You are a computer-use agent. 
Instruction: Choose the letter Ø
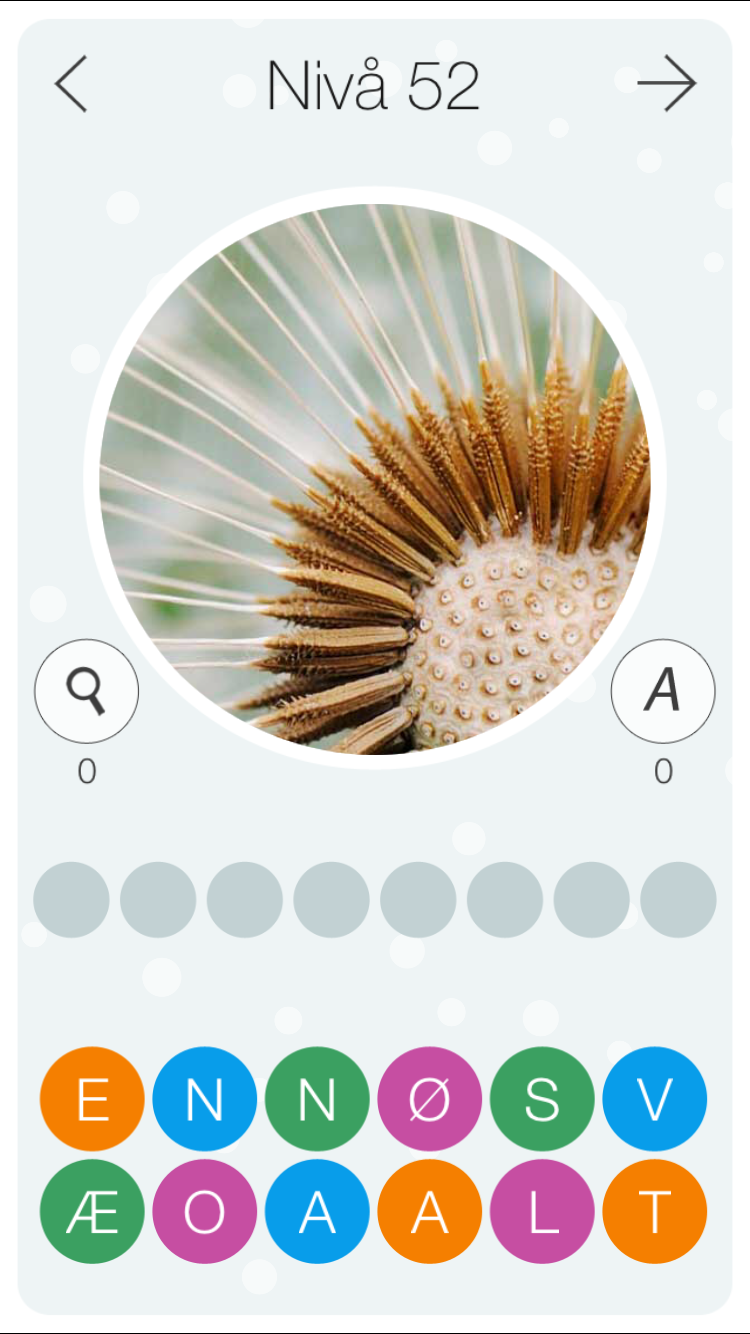(430, 1099)
